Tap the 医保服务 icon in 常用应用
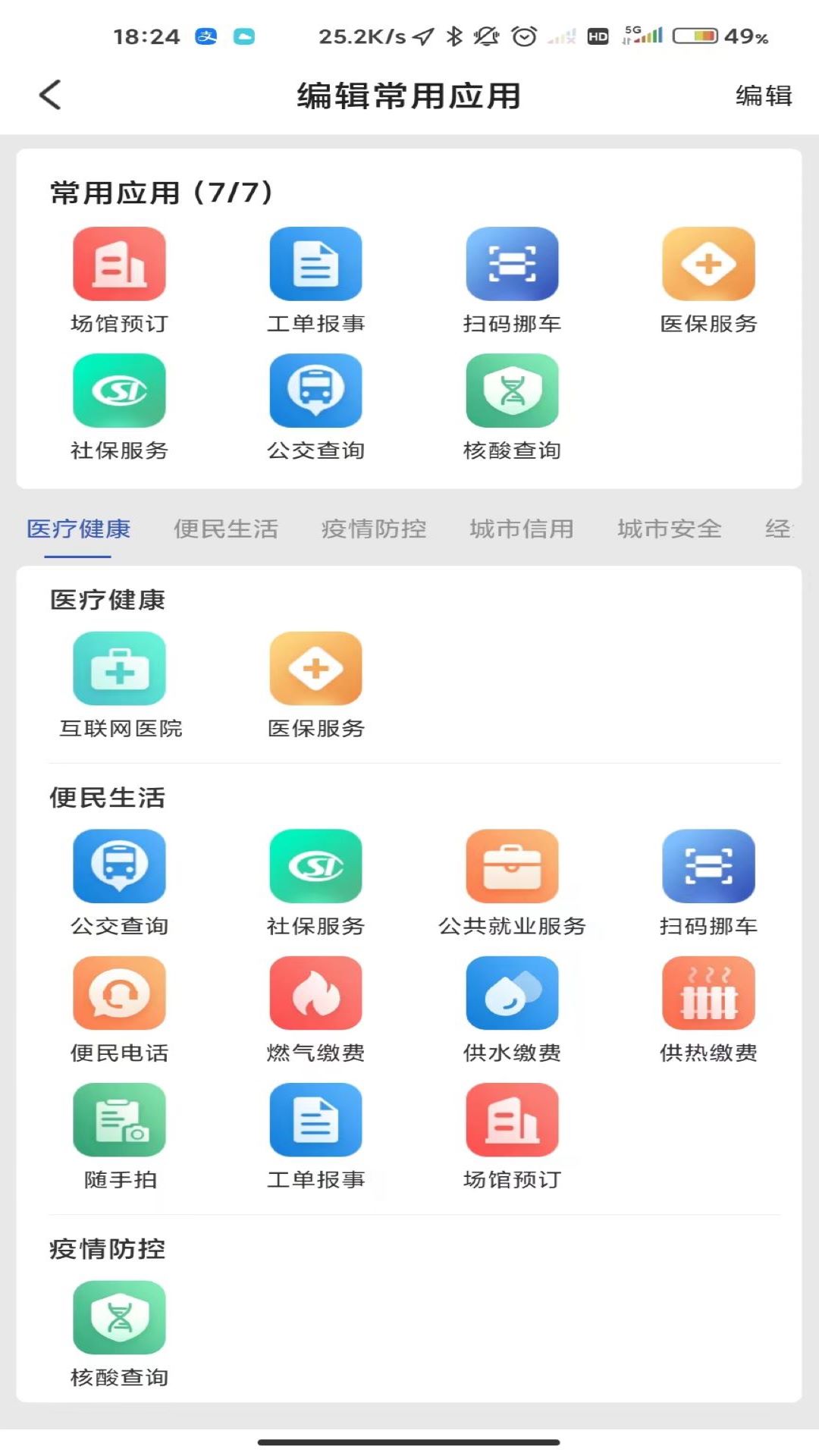 [708, 263]
